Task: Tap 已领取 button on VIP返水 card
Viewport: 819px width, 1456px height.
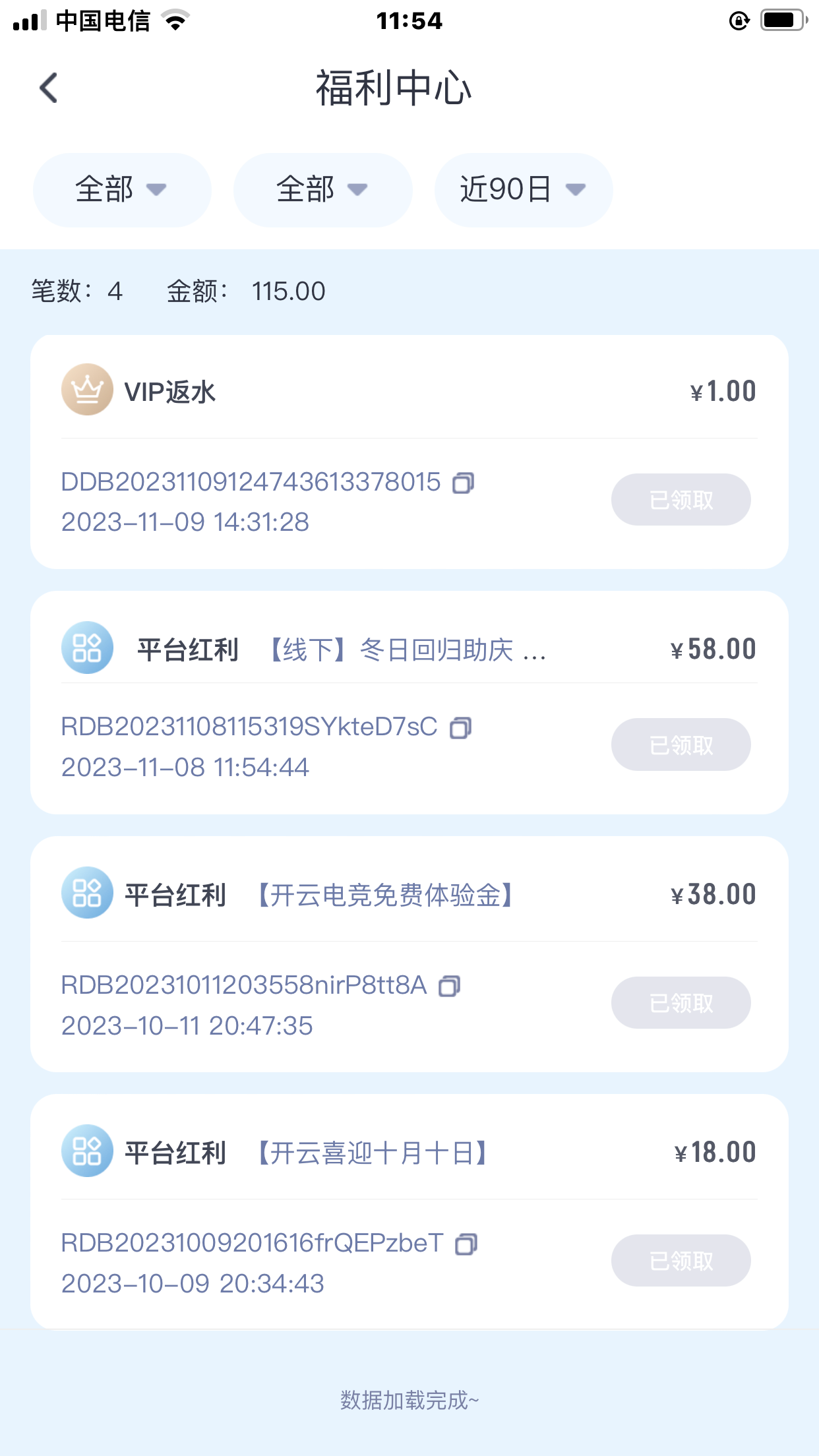Action: [681, 500]
